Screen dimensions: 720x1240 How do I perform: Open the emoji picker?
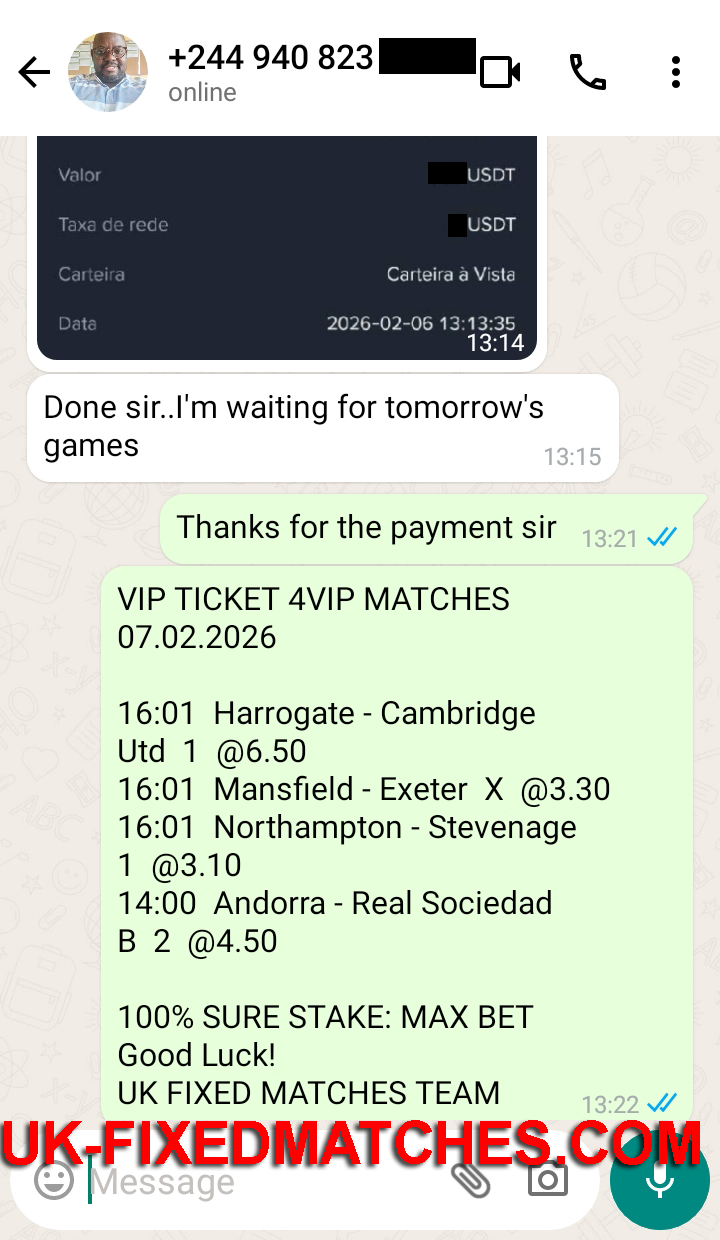(x=54, y=1180)
